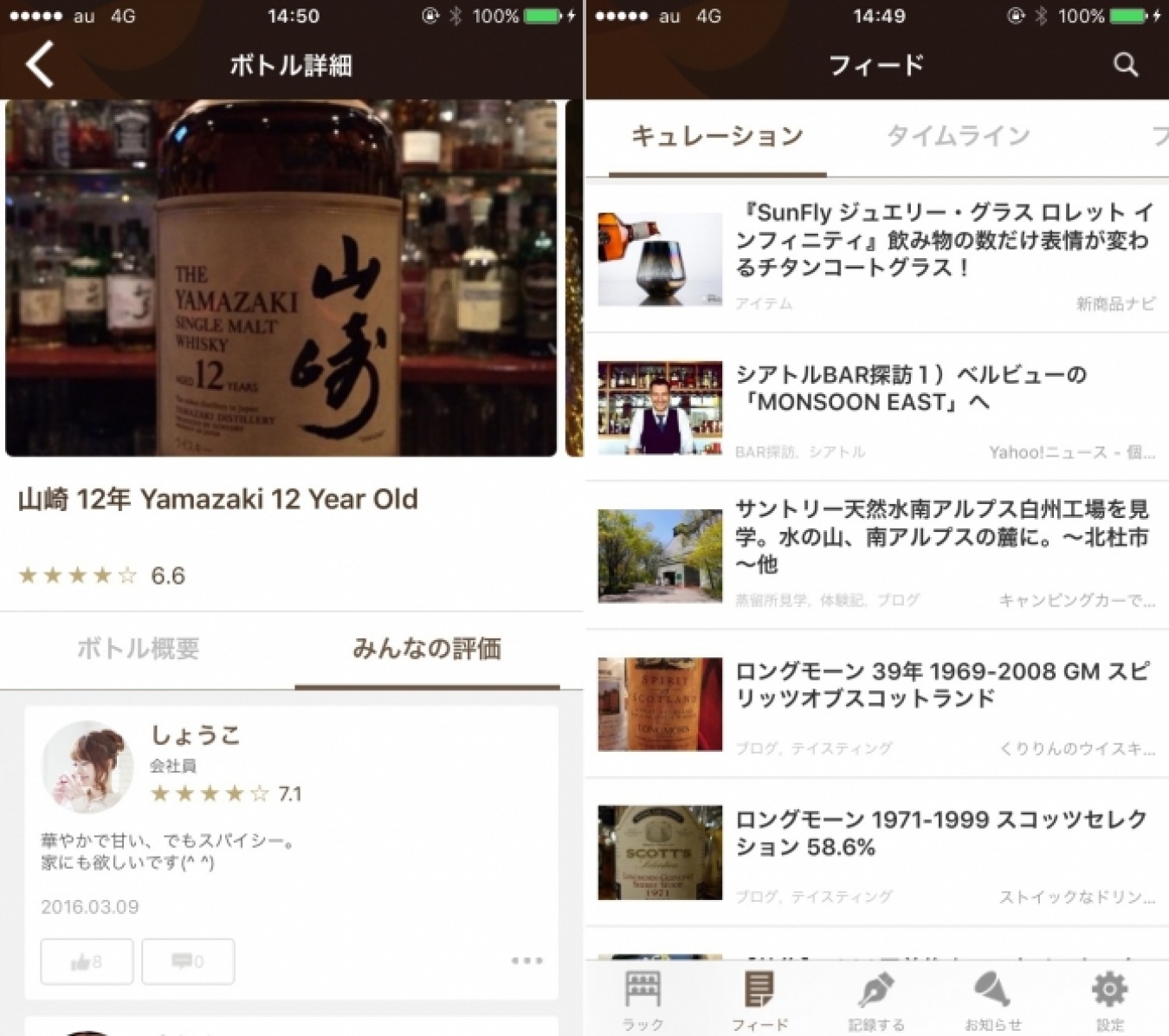Go to ラック in bottom bar
Viewport: 1169px width, 1036px height.
[x=643, y=999]
